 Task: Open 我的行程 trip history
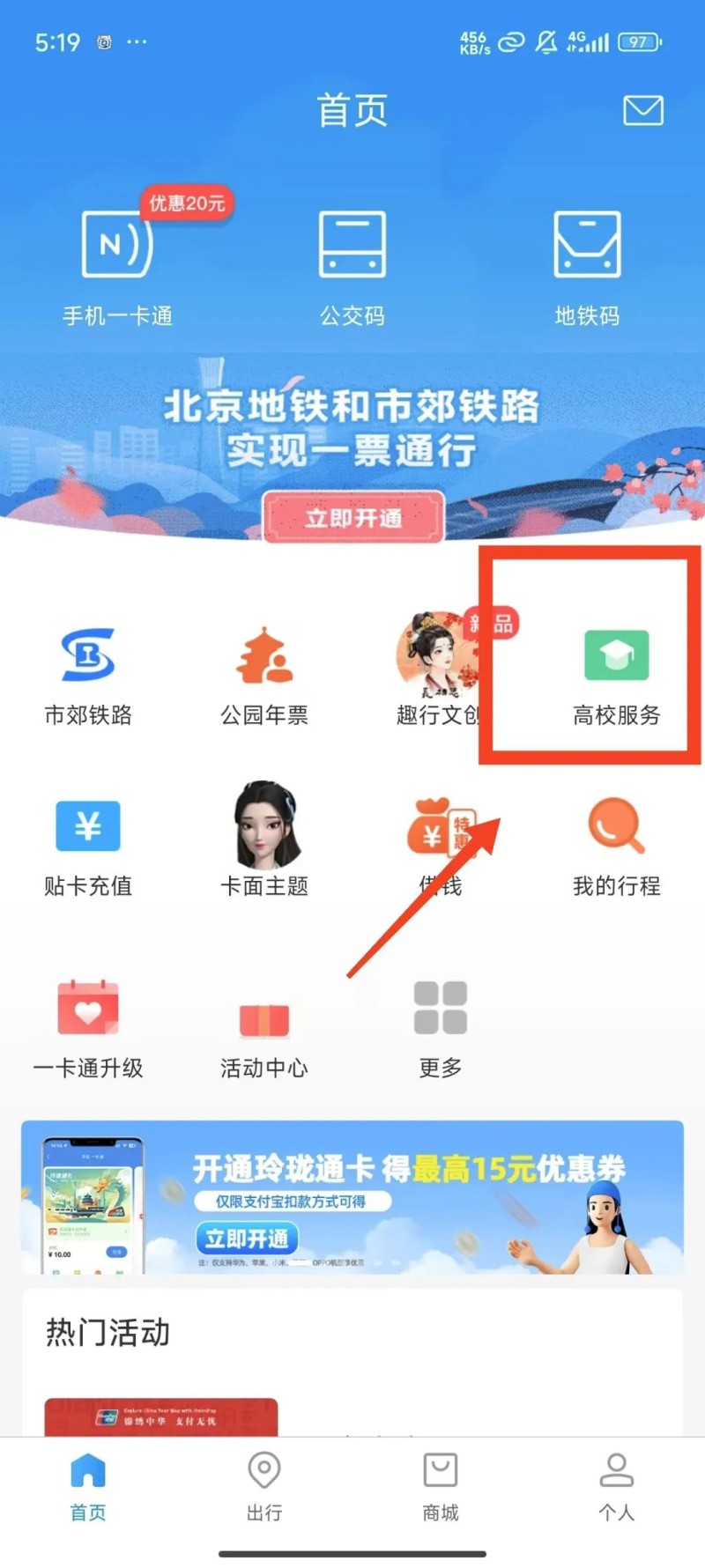(616, 847)
